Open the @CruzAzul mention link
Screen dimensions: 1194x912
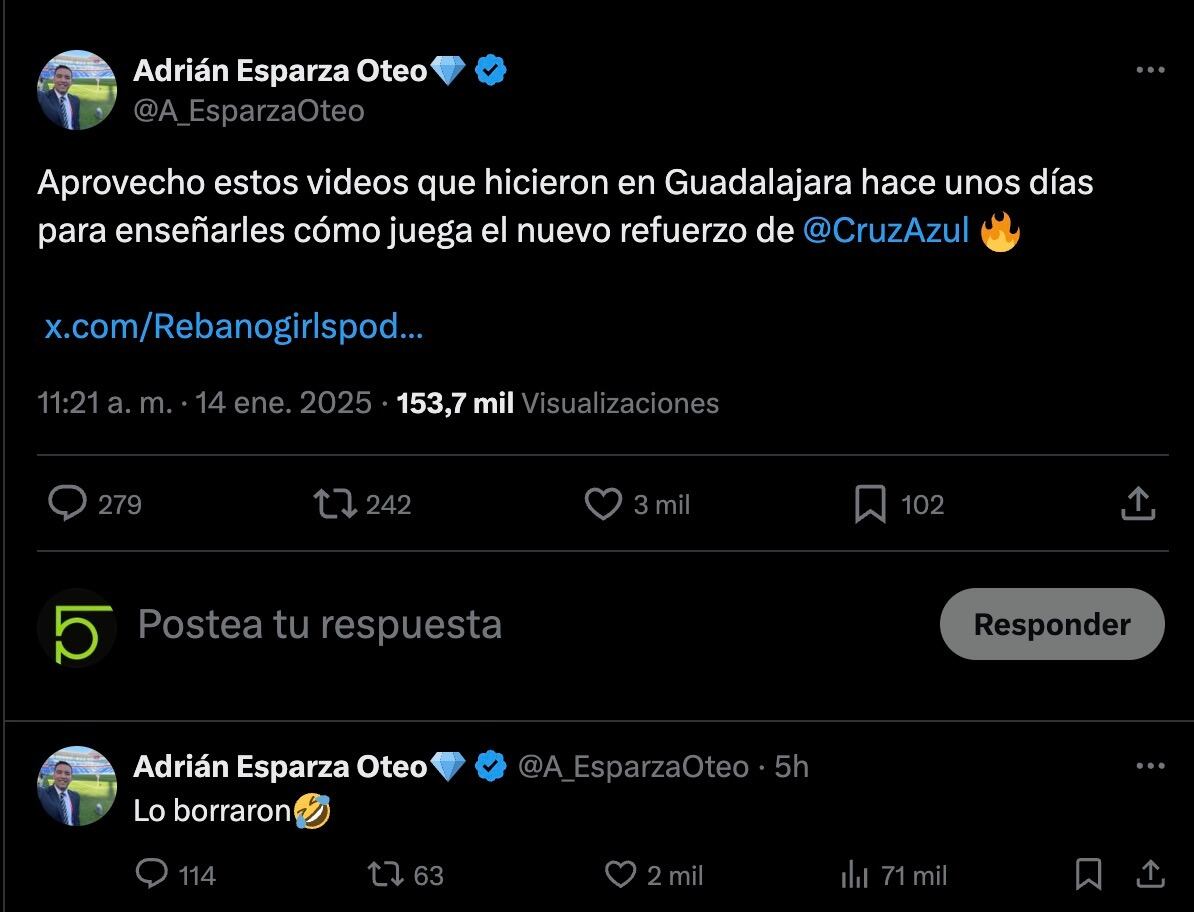click(x=886, y=231)
